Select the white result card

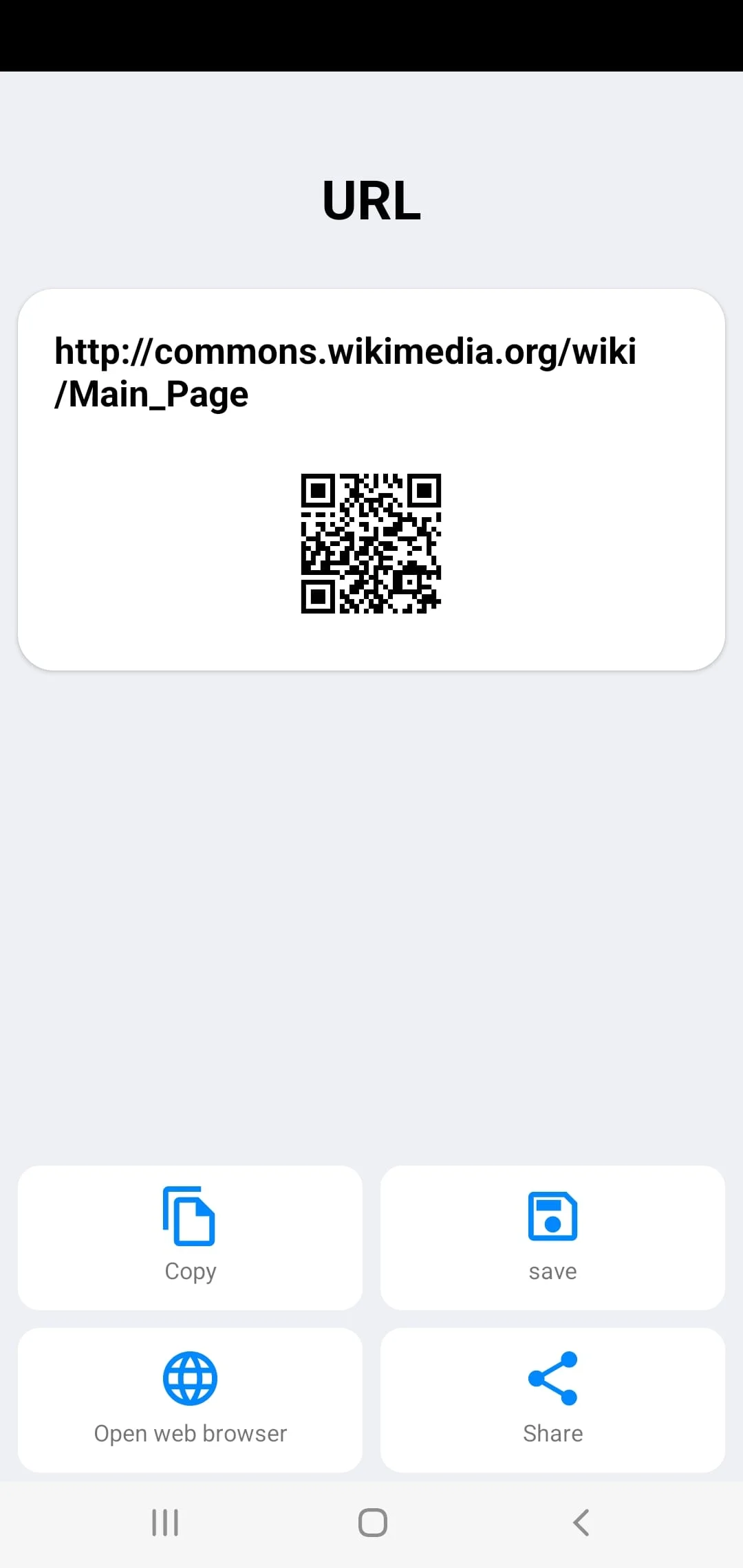click(x=371, y=477)
